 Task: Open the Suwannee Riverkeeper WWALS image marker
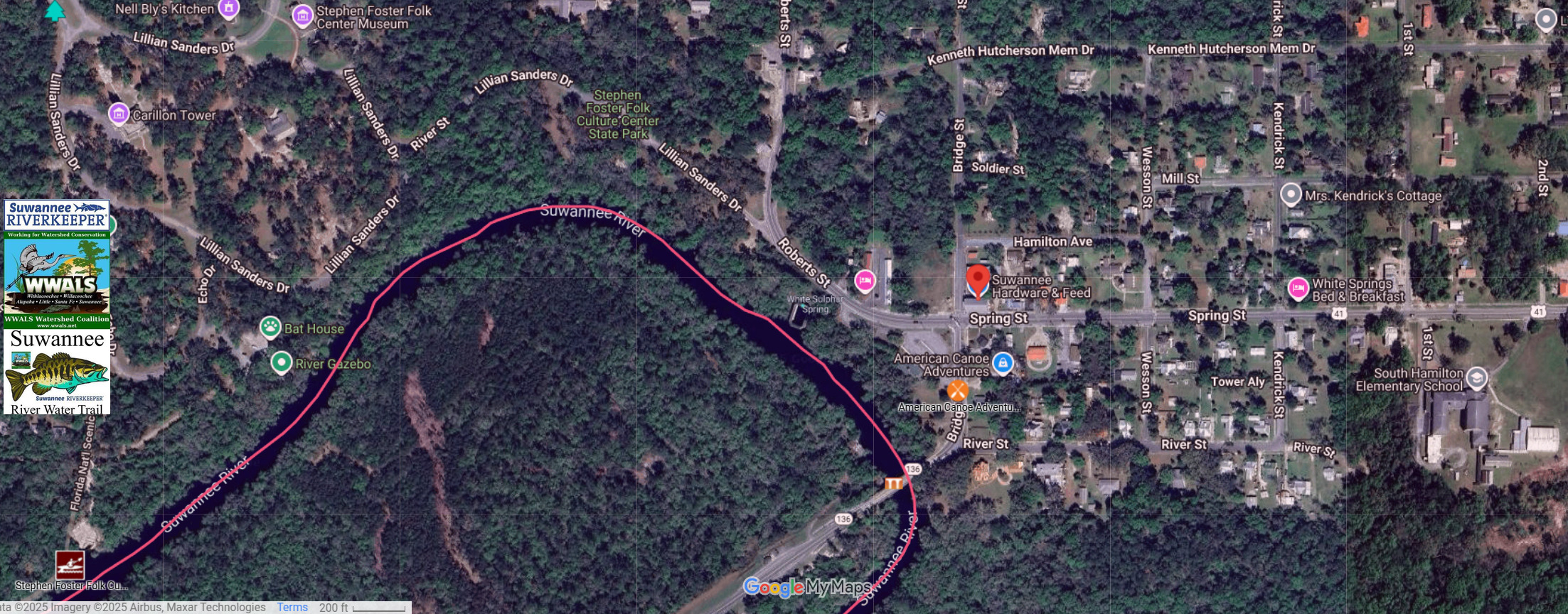tap(57, 307)
